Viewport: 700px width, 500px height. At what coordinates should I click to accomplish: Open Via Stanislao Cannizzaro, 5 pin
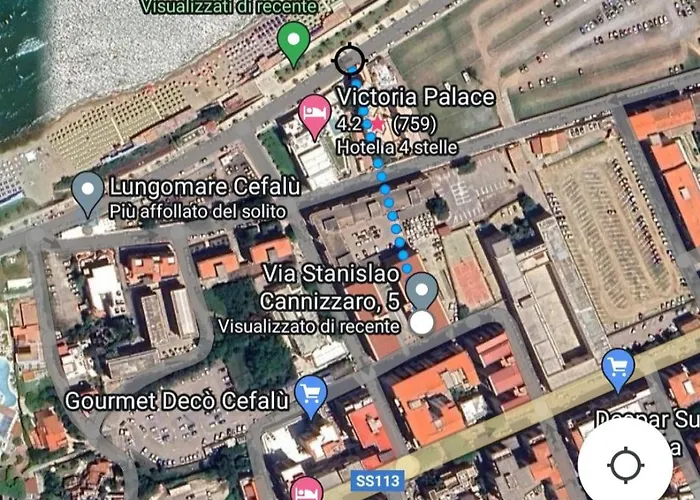coord(423,292)
